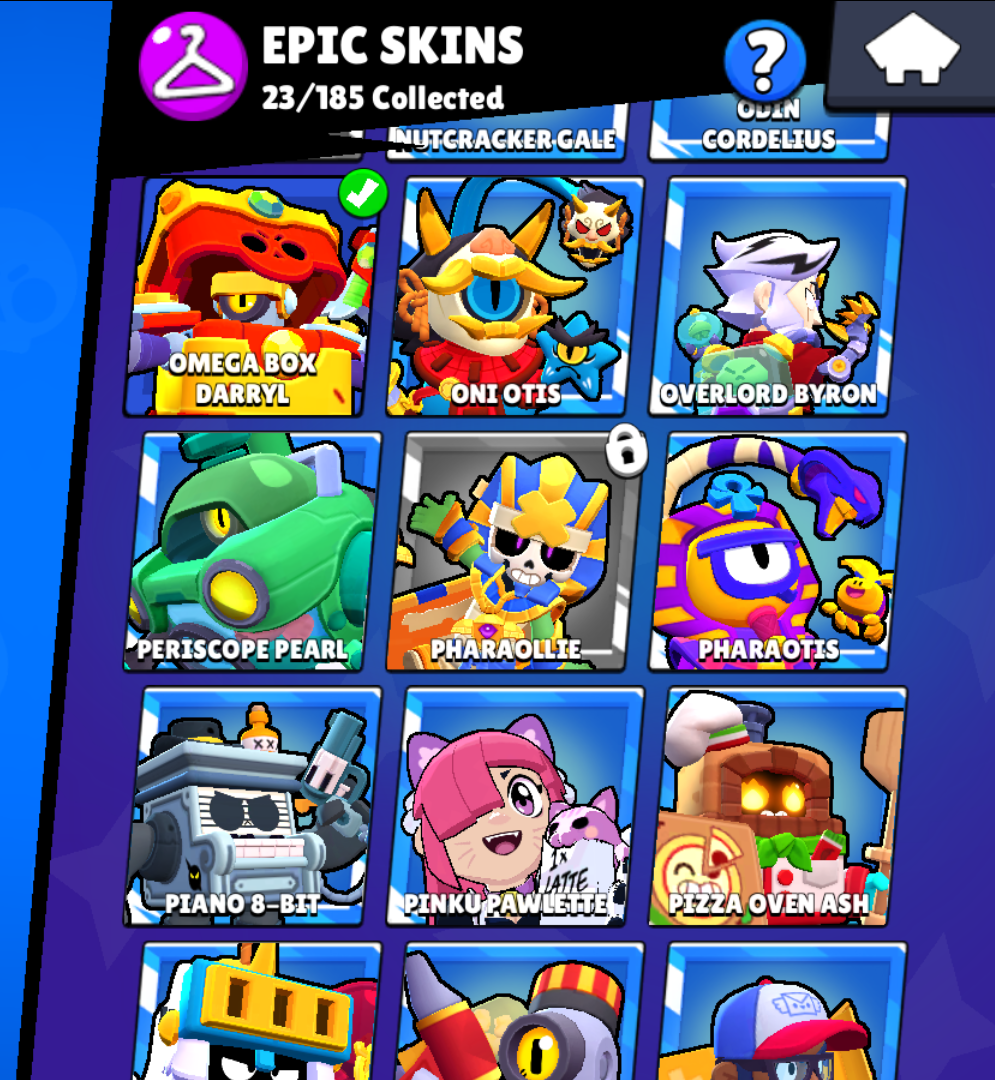View the Pinku Pawlette skin
Viewport: 995px width, 1080px height.
point(515,806)
